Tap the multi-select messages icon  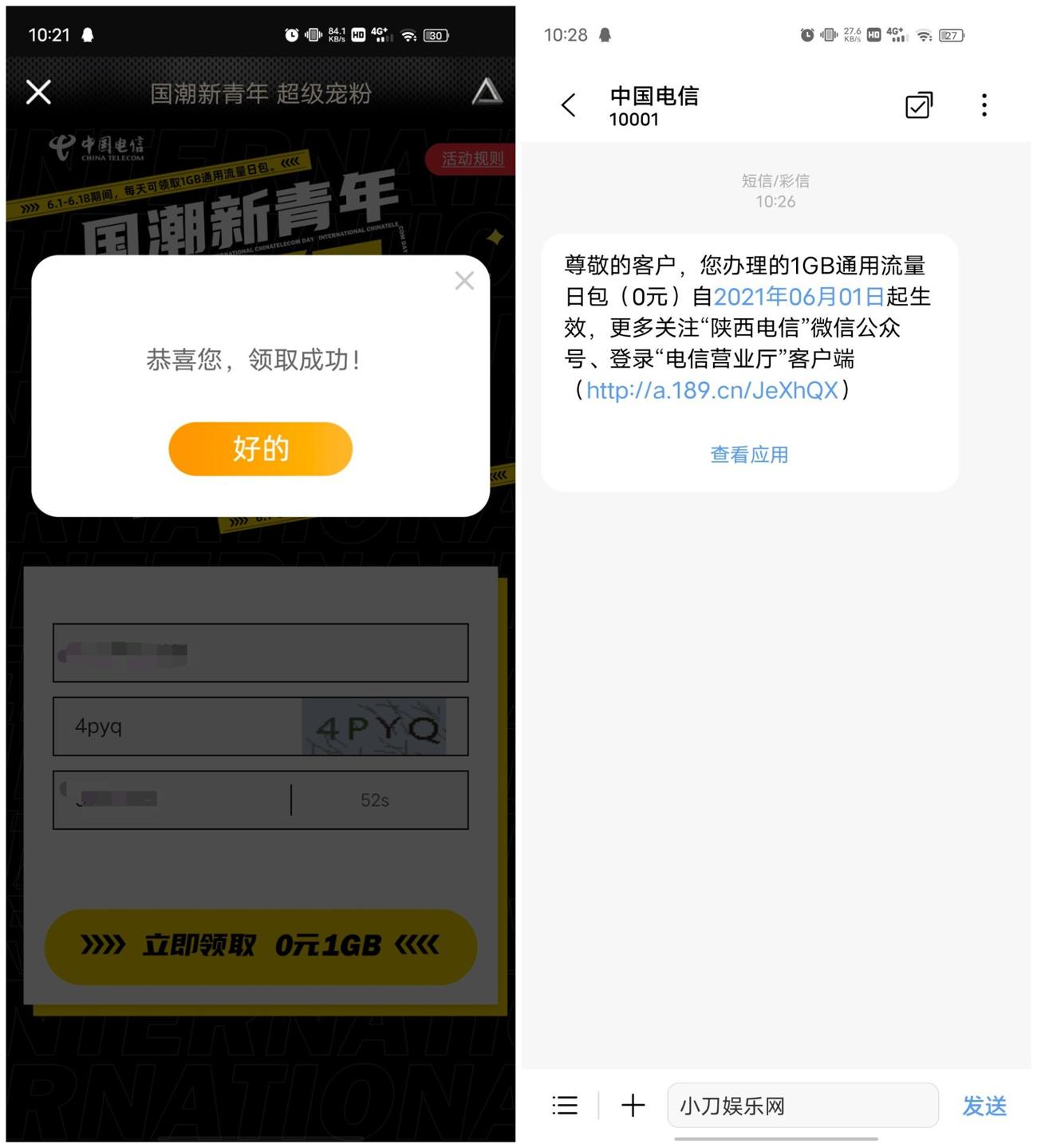(917, 105)
